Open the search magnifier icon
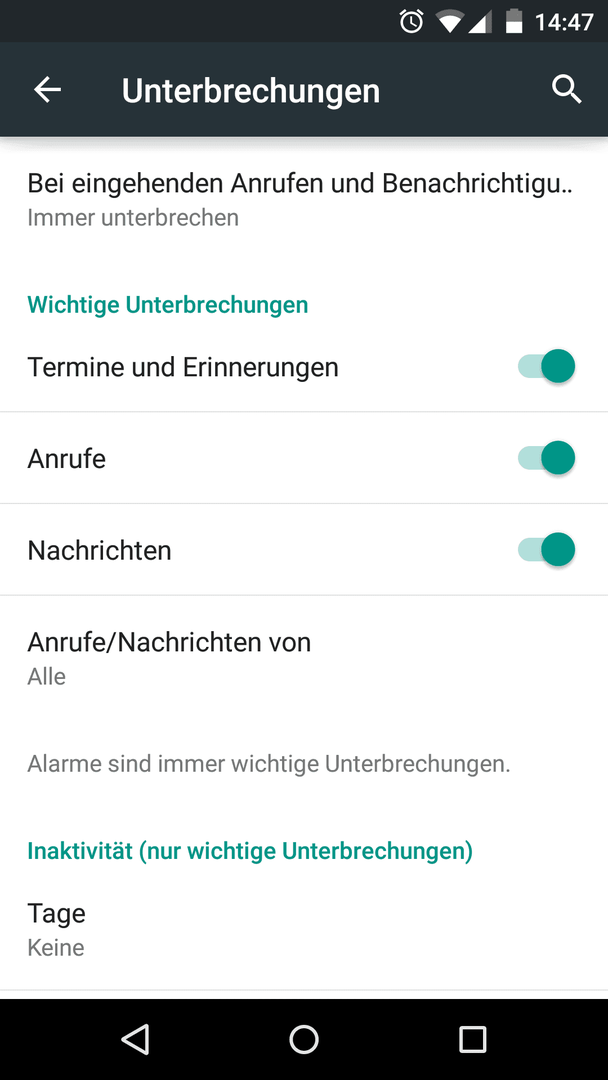Image resolution: width=608 pixels, height=1080 pixels. tap(567, 90)
